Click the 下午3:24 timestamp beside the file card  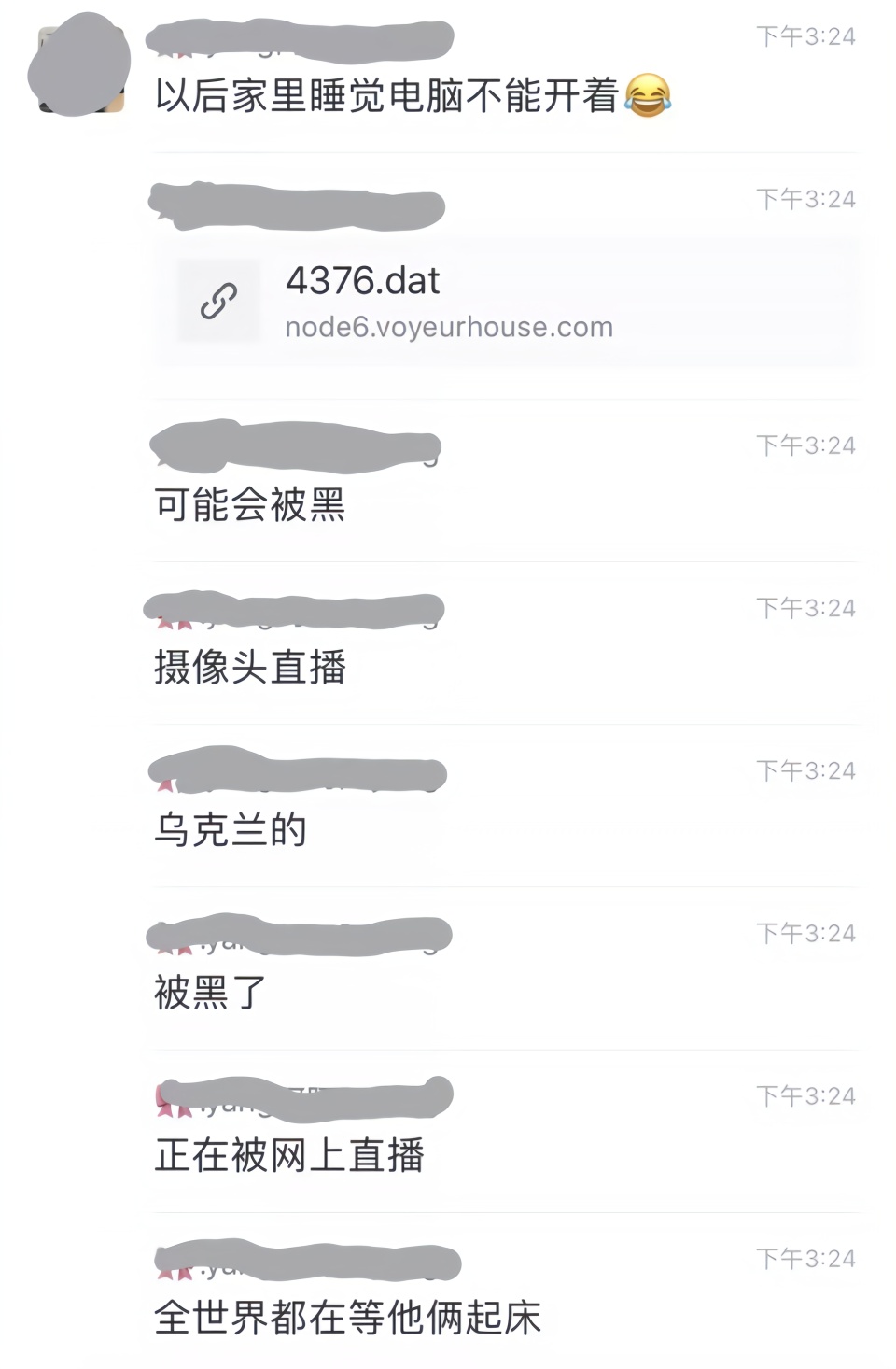[x=805, y=197]
